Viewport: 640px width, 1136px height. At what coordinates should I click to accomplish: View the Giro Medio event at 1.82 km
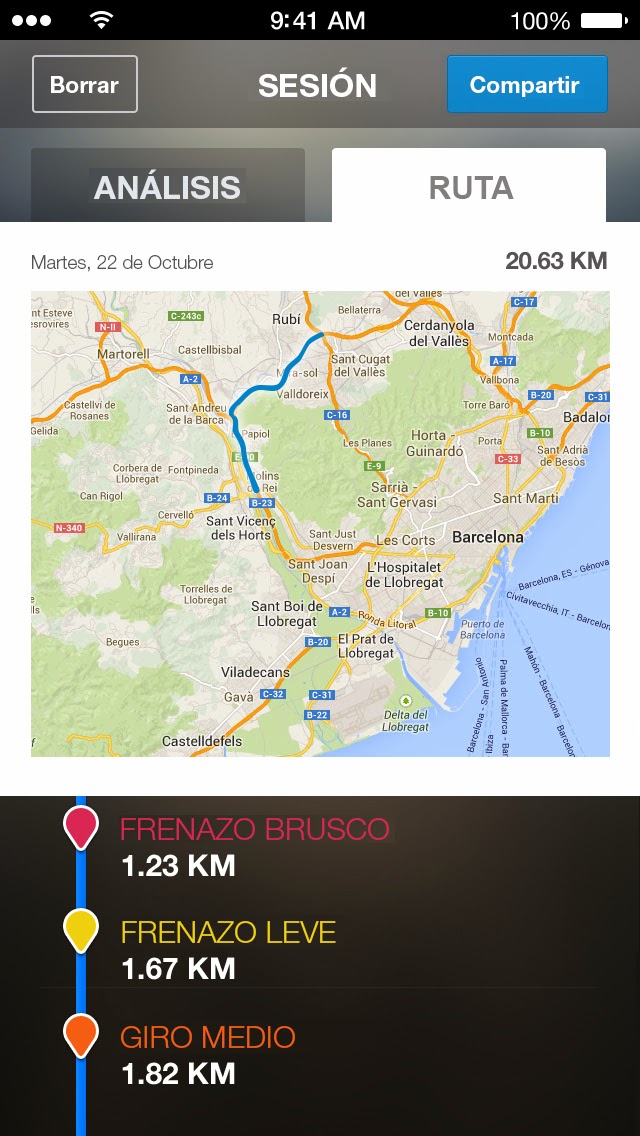pyautogui.click(x=207, y=1054)
